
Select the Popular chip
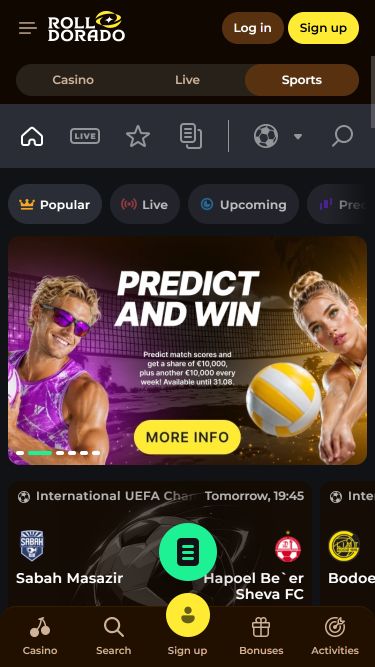pos(55,205)
